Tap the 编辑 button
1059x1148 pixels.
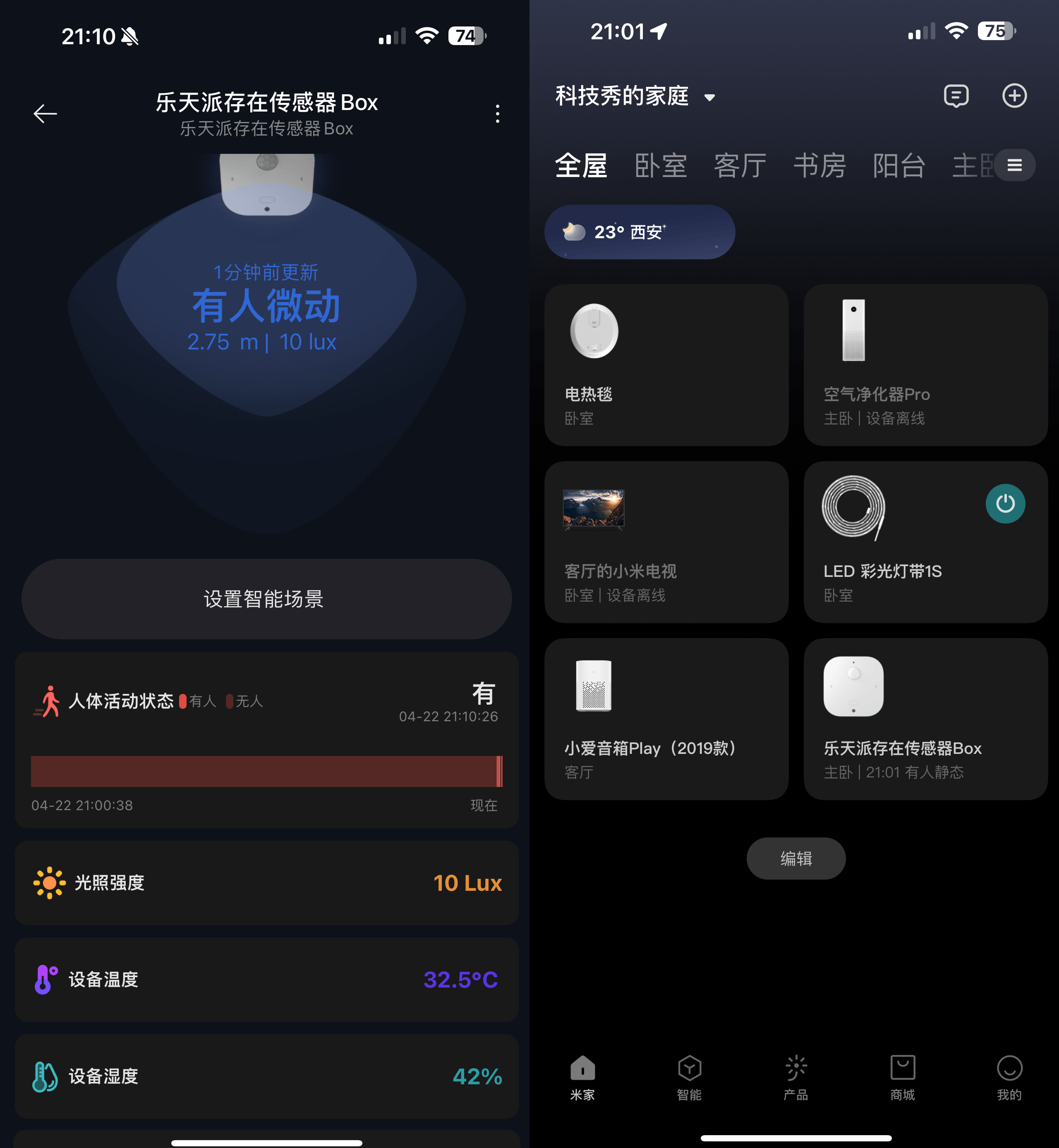click(795, 858)
